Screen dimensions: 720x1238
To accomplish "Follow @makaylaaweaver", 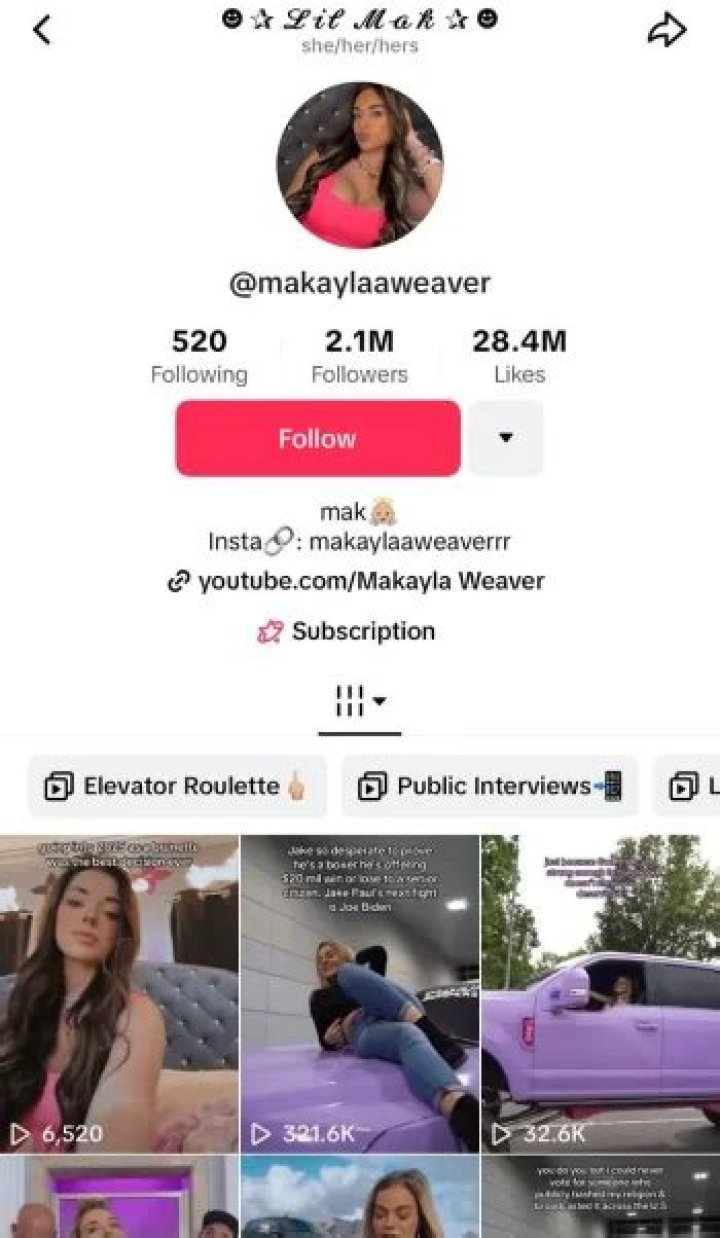I will point(318,438).
